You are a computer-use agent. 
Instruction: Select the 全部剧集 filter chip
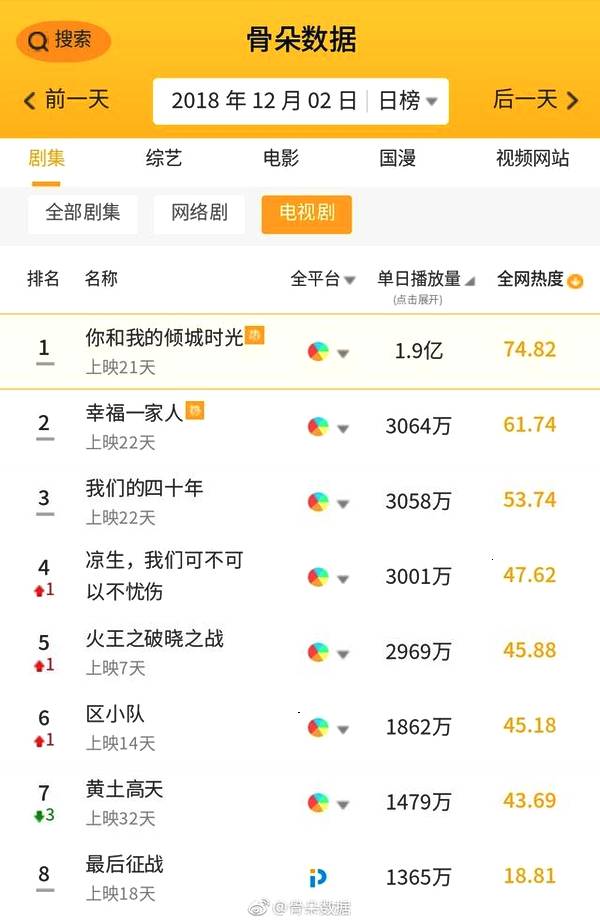point(83,213)
